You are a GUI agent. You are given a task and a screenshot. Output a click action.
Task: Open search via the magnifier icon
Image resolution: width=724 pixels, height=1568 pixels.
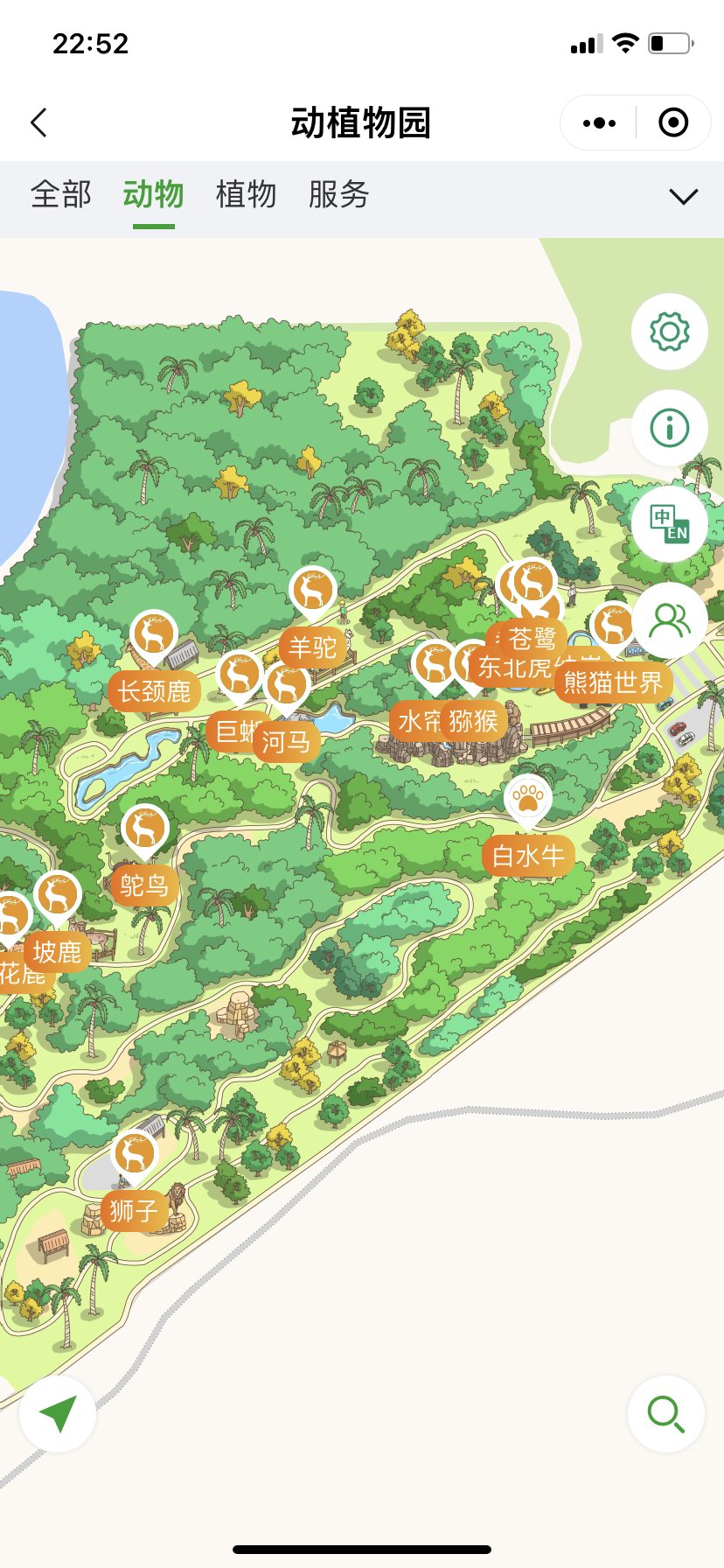[666, 1415]
